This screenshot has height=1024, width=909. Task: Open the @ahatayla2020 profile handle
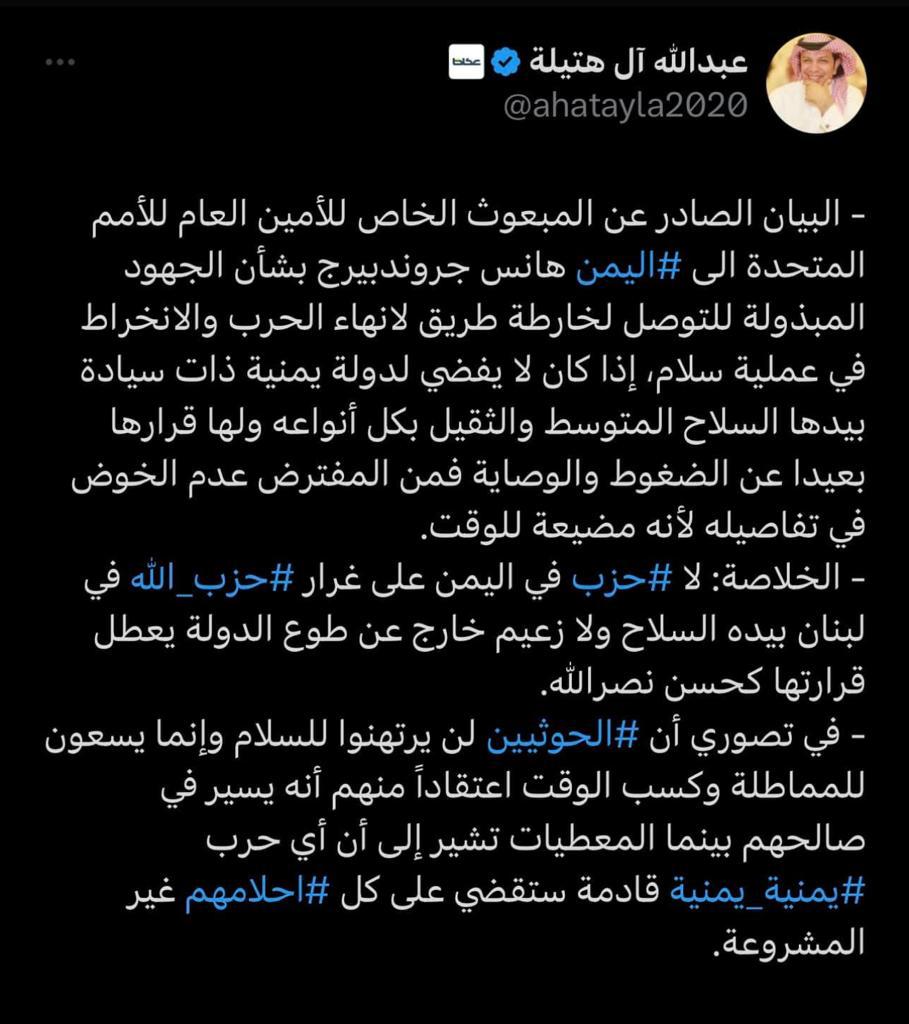point(625,105)
